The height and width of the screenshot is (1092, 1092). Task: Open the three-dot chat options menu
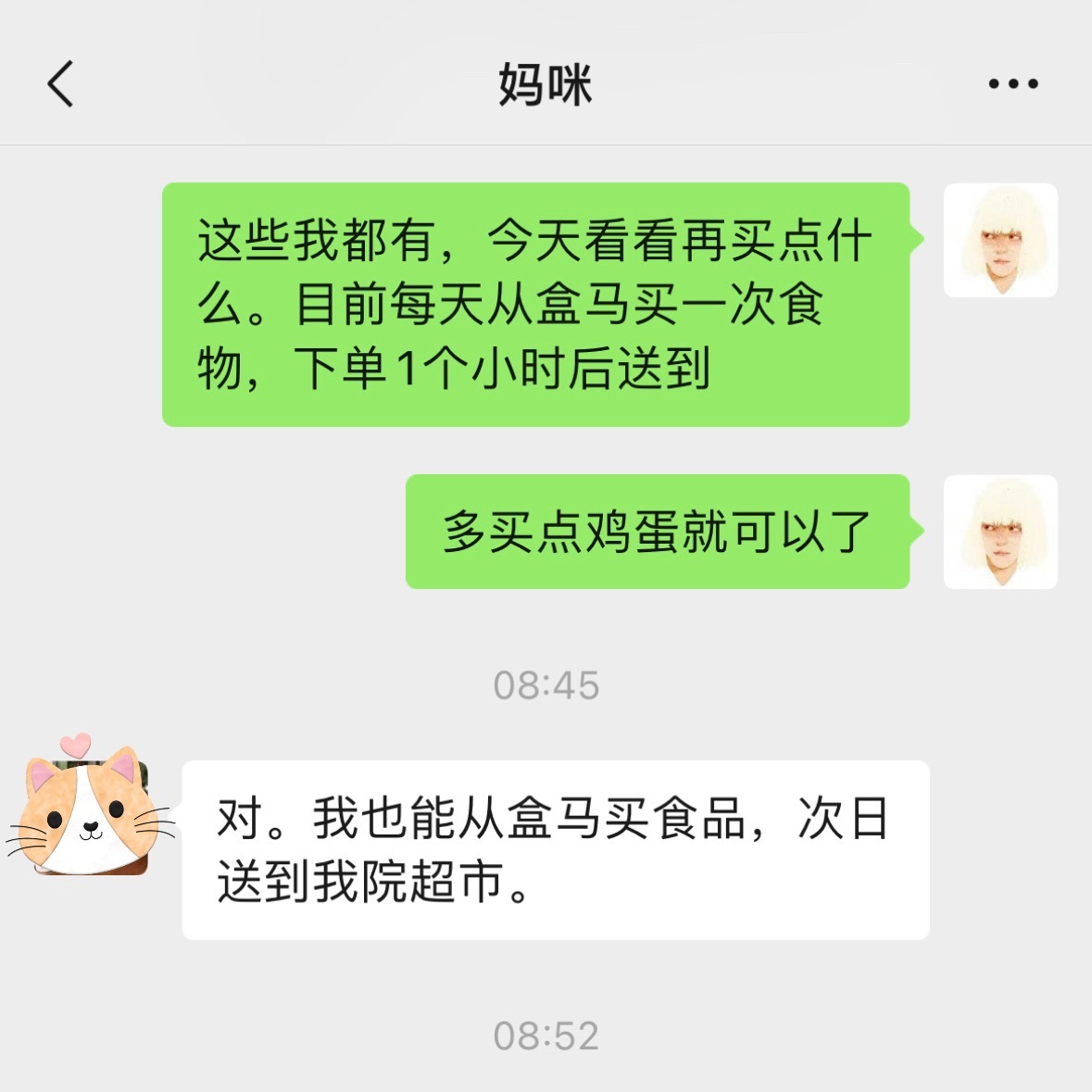click(1012, 84)
